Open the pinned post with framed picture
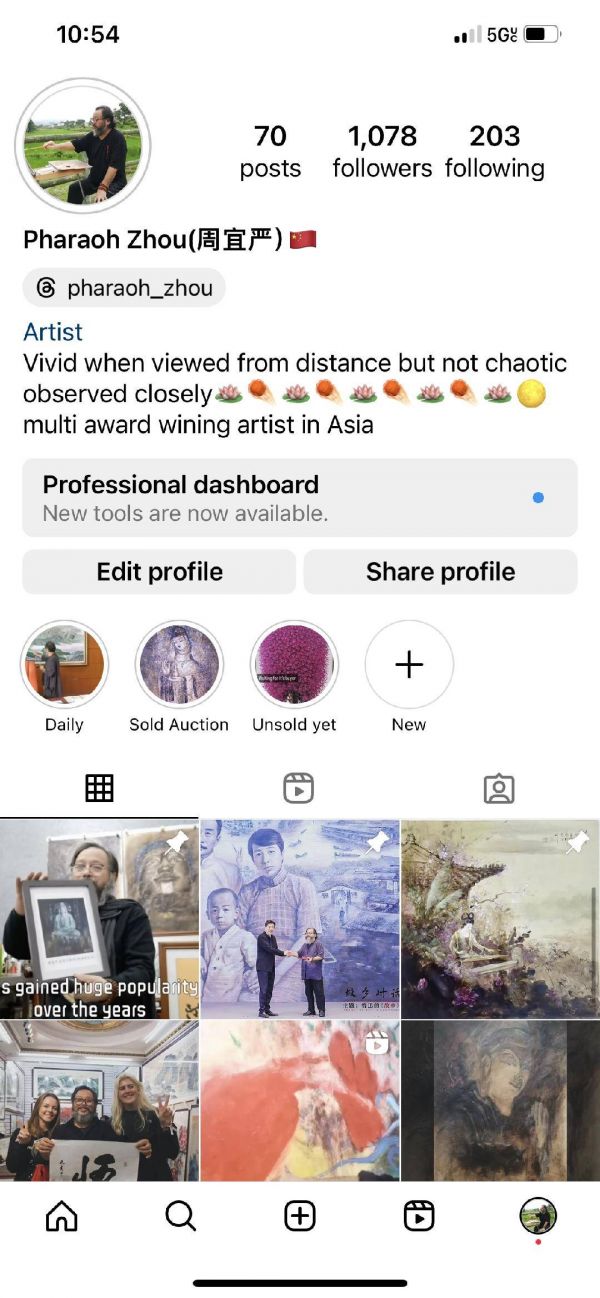This screenshot has width=600, height=1298. 99,919
